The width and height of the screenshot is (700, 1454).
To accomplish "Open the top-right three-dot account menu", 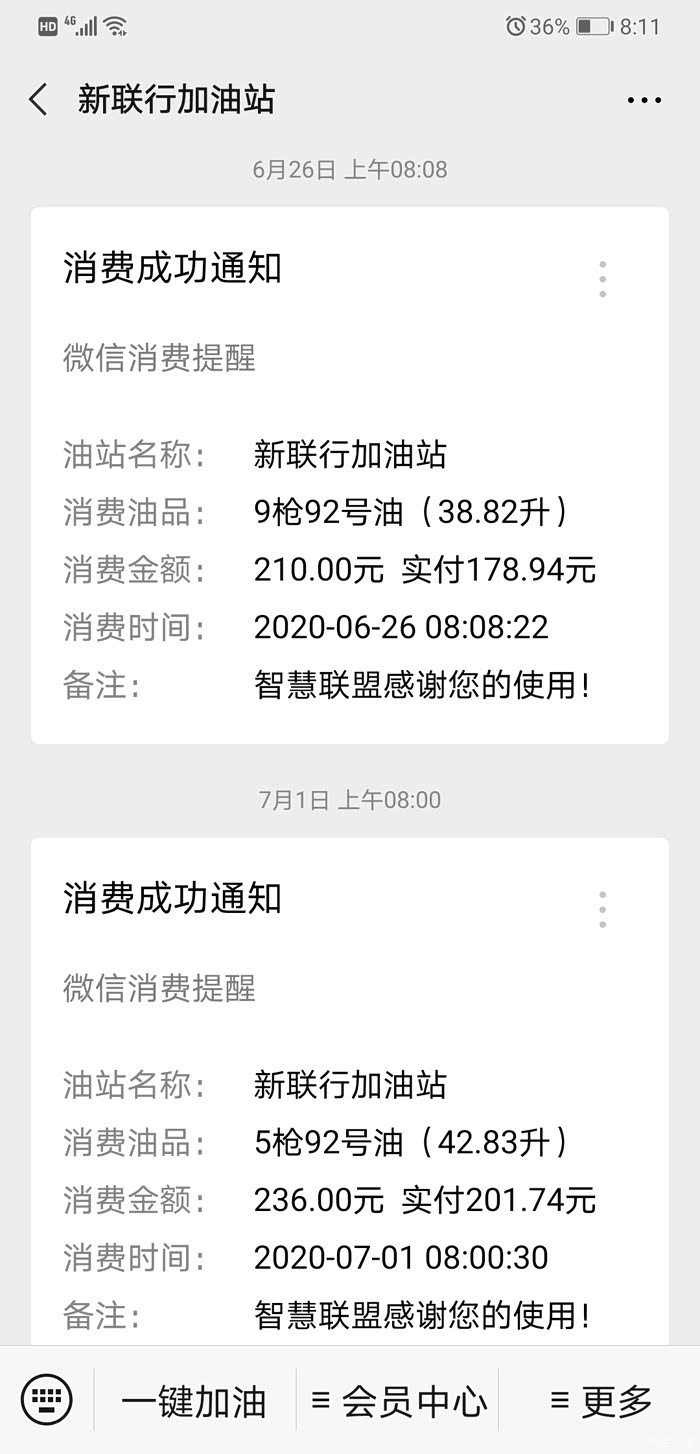I will coord(644,100).
